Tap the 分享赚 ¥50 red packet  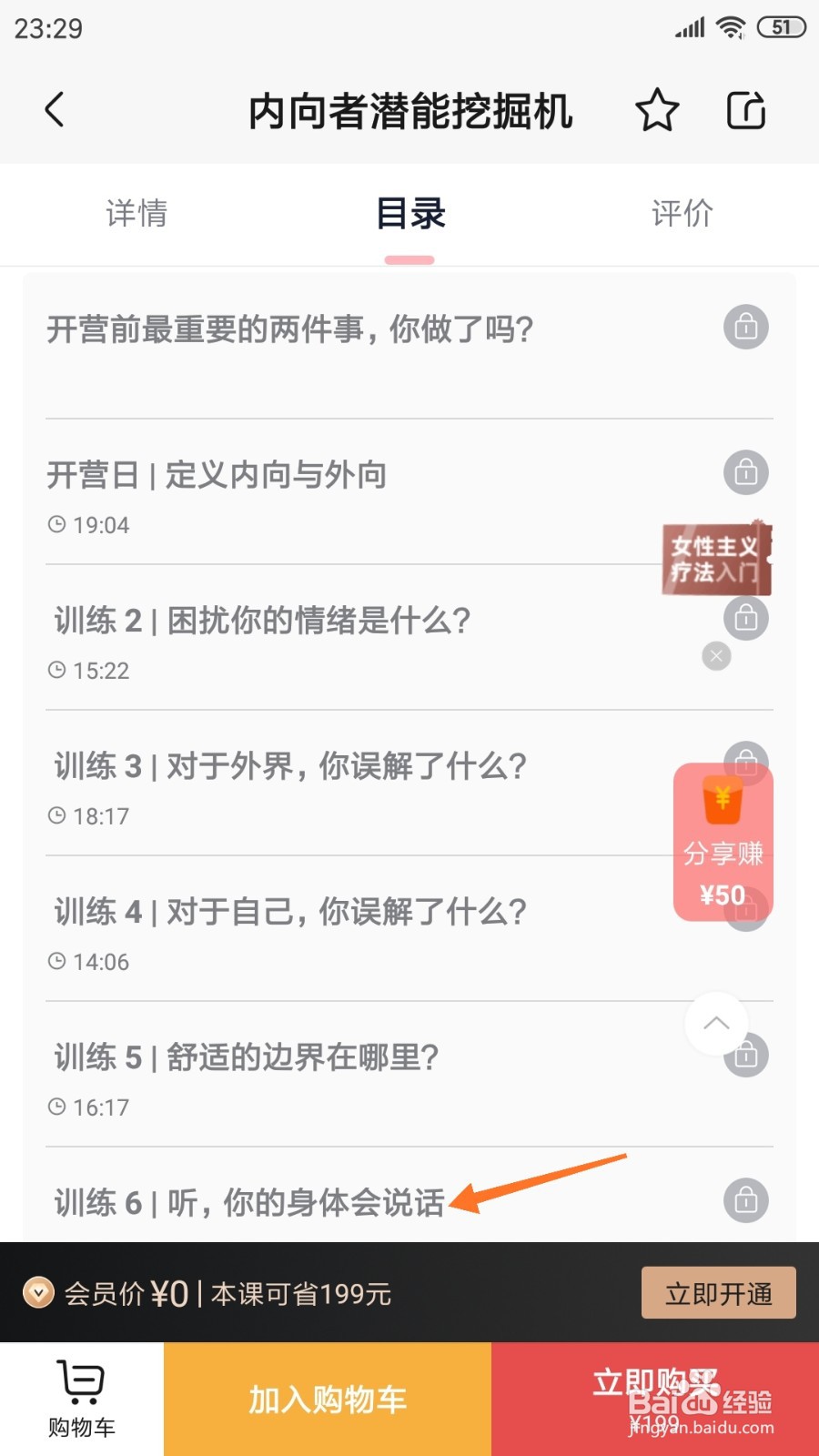click(723, 842)
